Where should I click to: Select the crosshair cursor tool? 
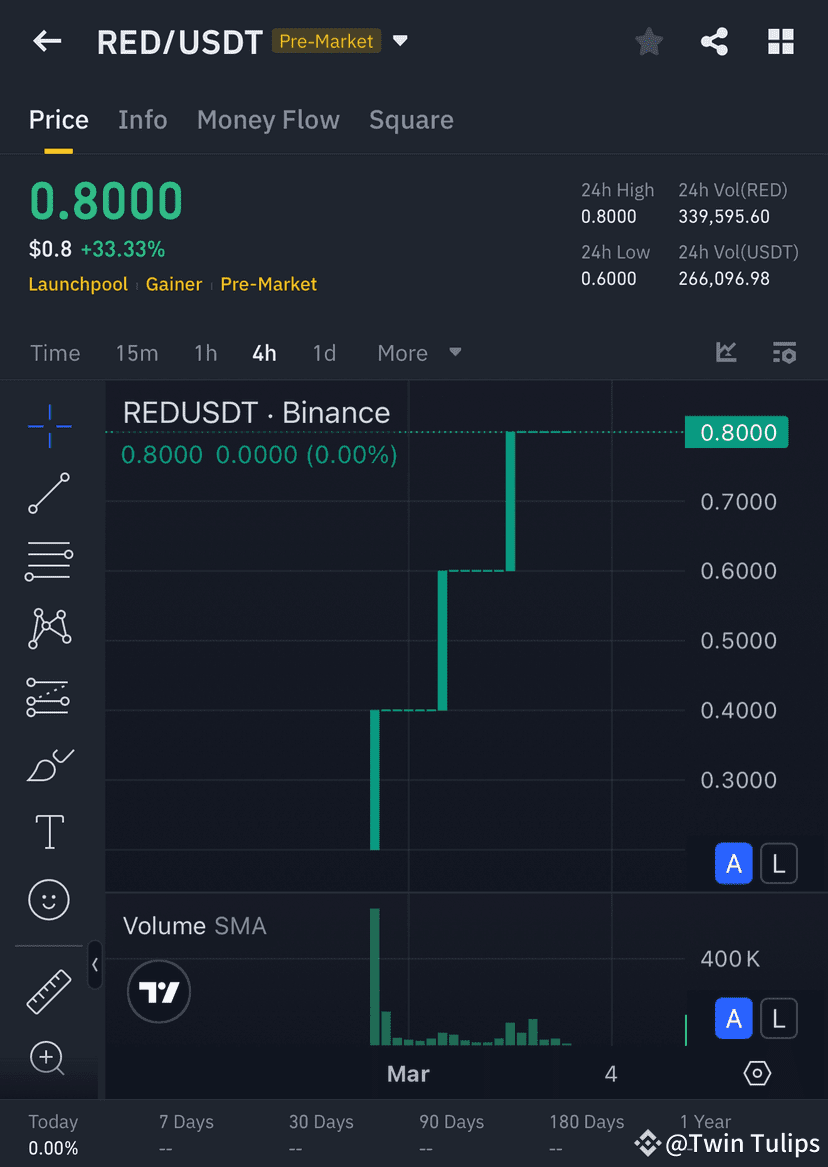pos(48,425)
